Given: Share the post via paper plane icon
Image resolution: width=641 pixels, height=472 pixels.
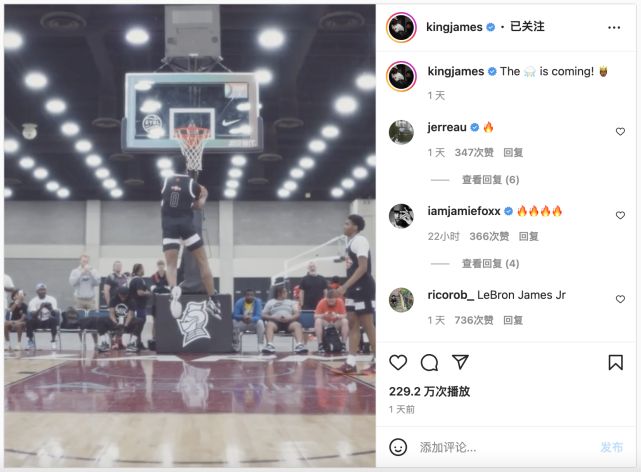Looking at the screenshot, I should (x=460, y=362).
